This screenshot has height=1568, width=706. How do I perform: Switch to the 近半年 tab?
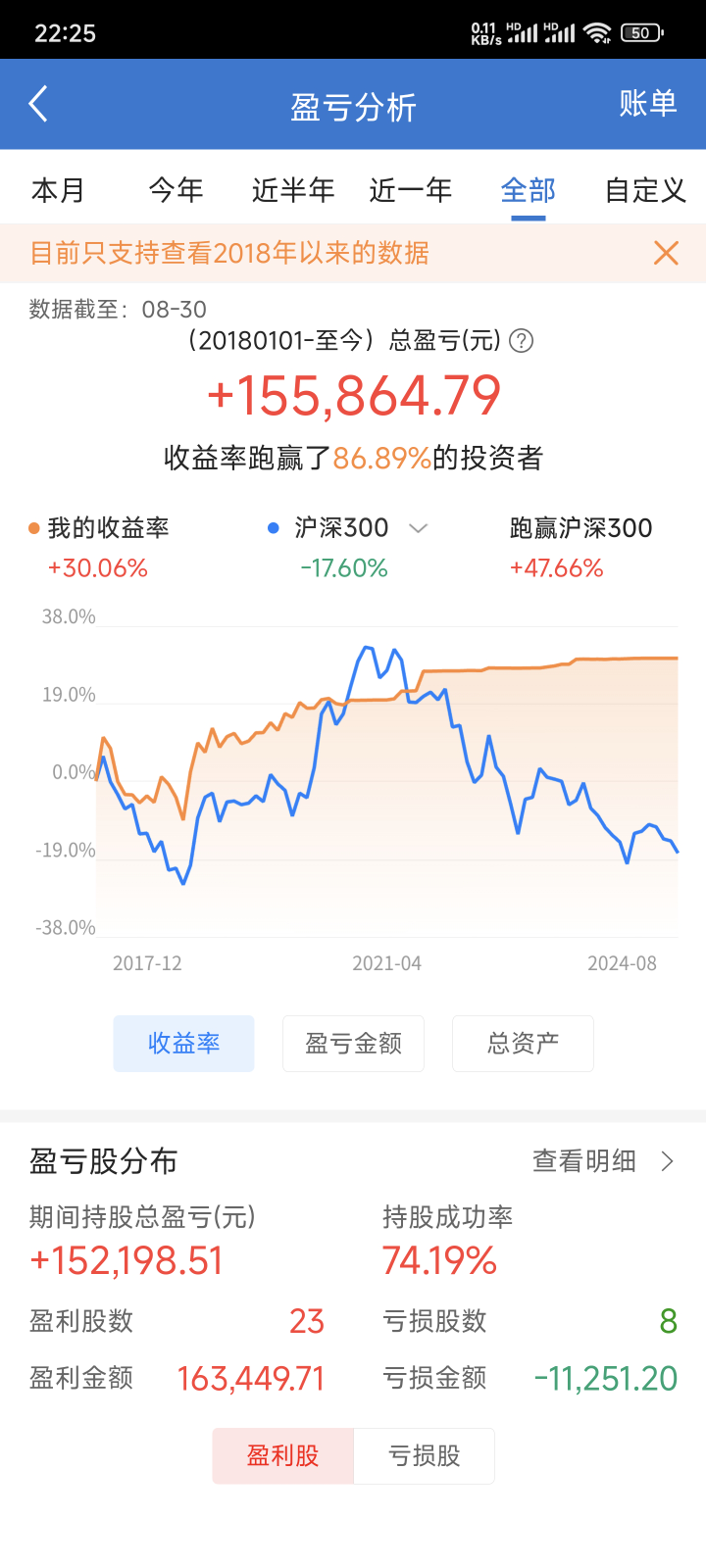(293, 190)
